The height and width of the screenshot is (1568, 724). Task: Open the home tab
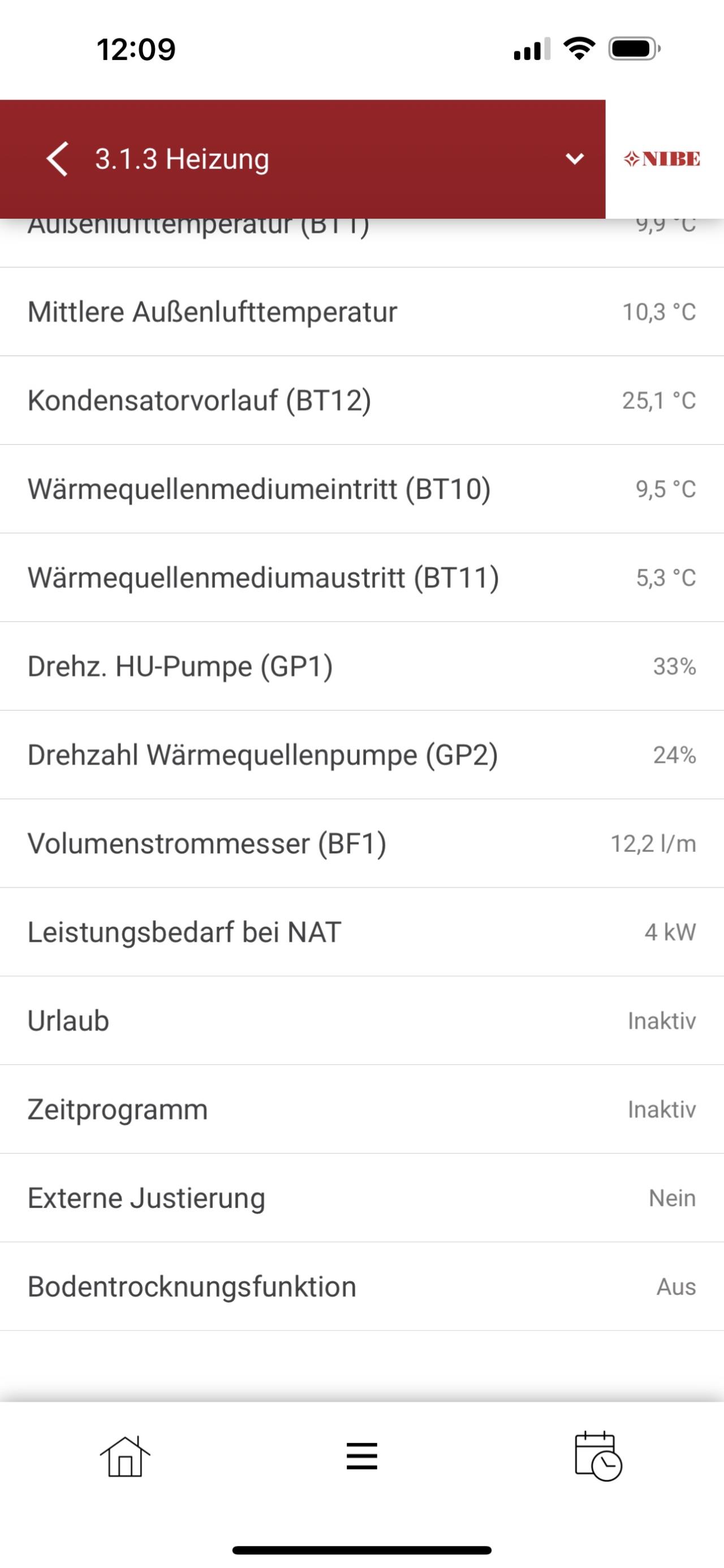(125, 1457)
